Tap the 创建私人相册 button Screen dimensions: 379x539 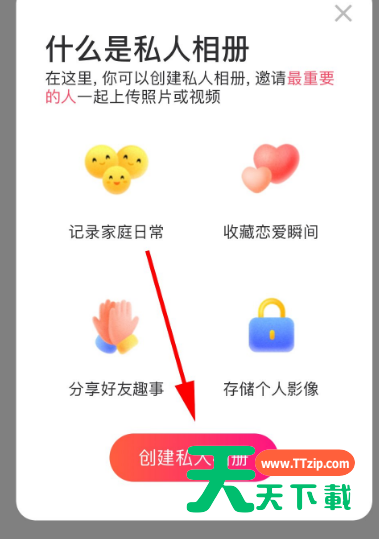click(193, 458)
